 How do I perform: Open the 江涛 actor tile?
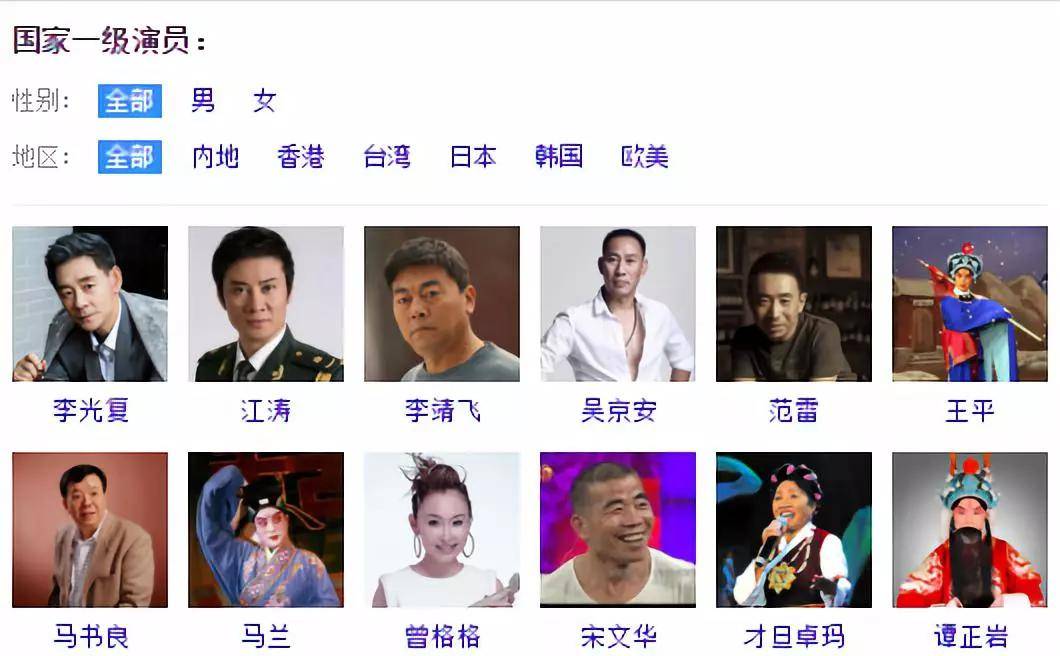point(266,304)
